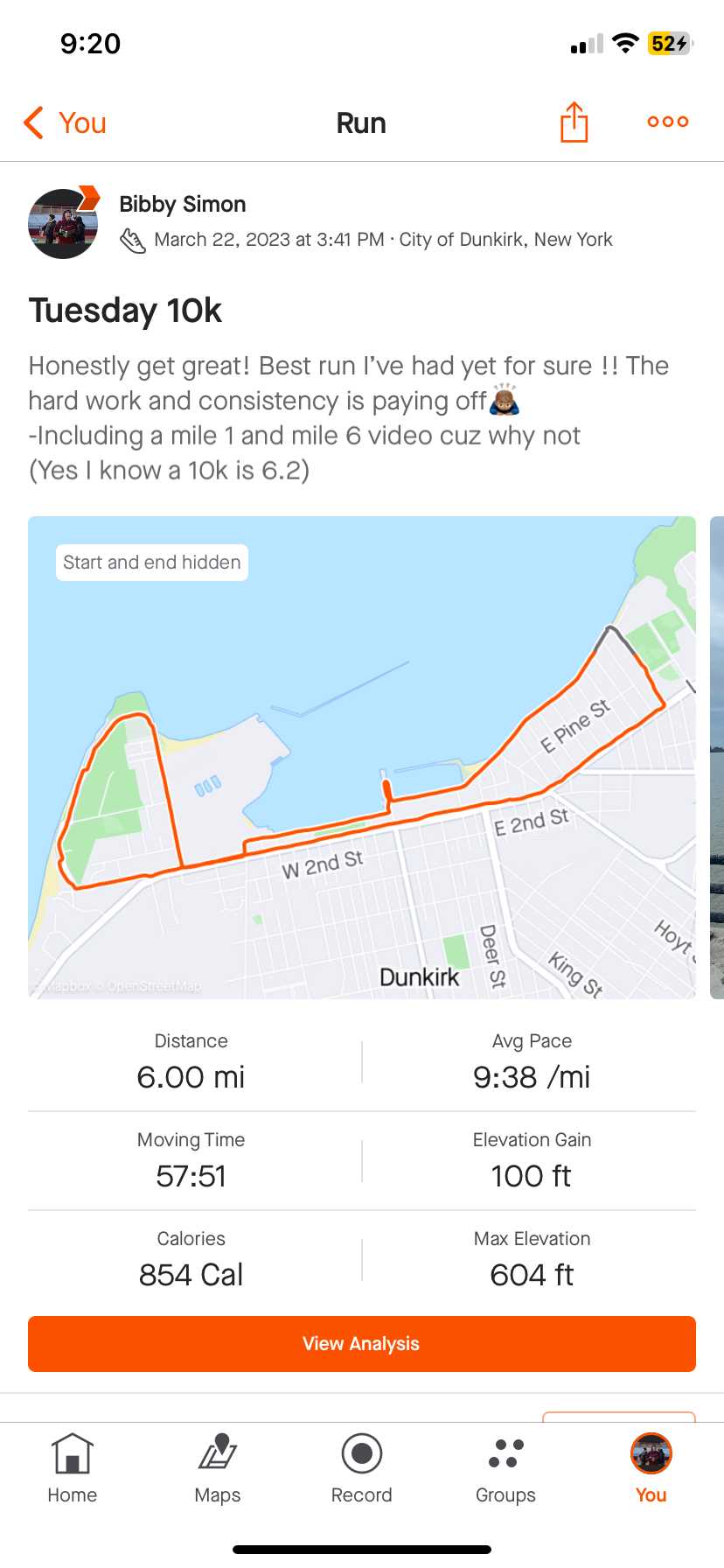Switch to the Maps tab
This screenshot has height=1568, width=724.
point(218,1468)
